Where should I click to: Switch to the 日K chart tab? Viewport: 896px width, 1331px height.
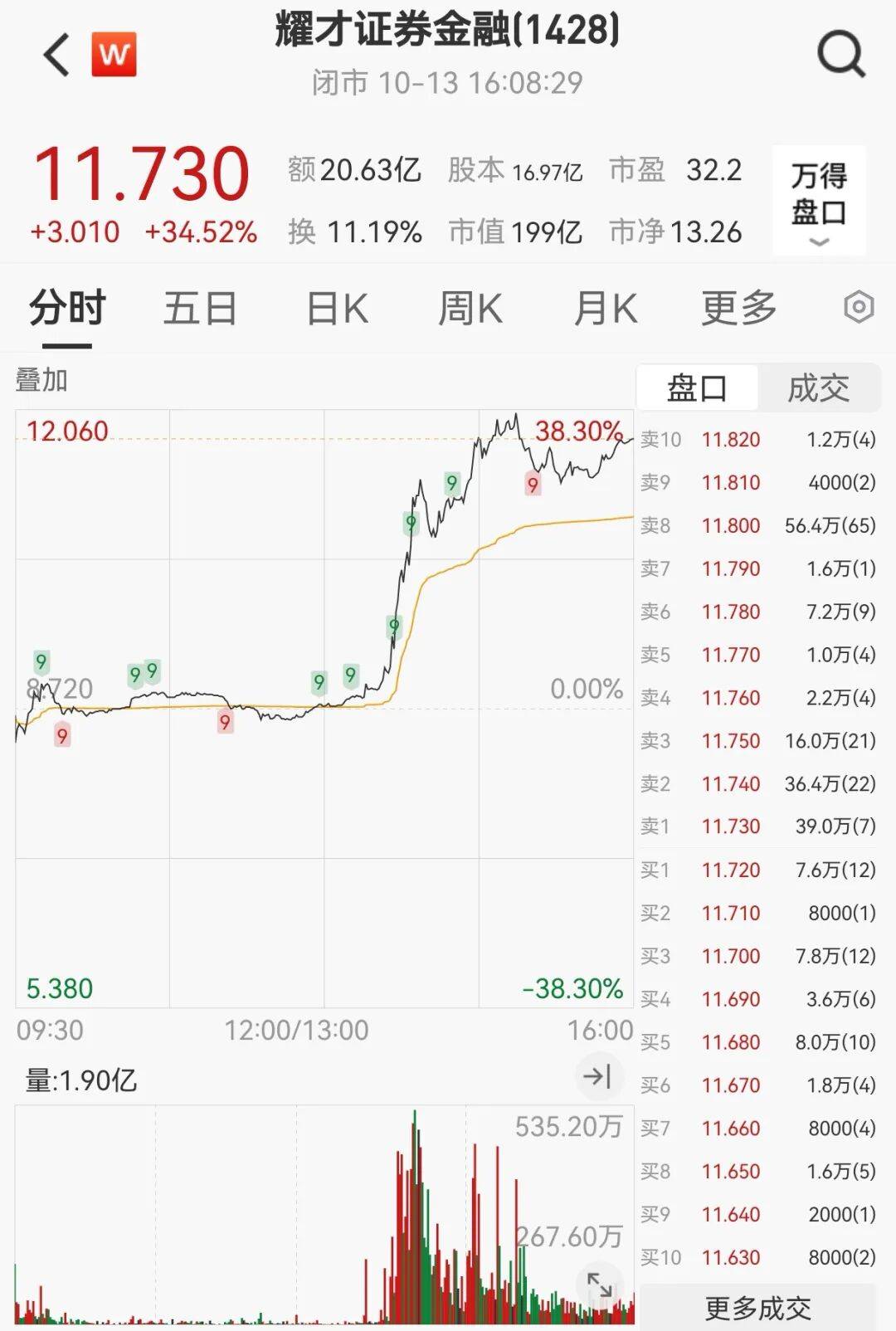click(337, 309)
